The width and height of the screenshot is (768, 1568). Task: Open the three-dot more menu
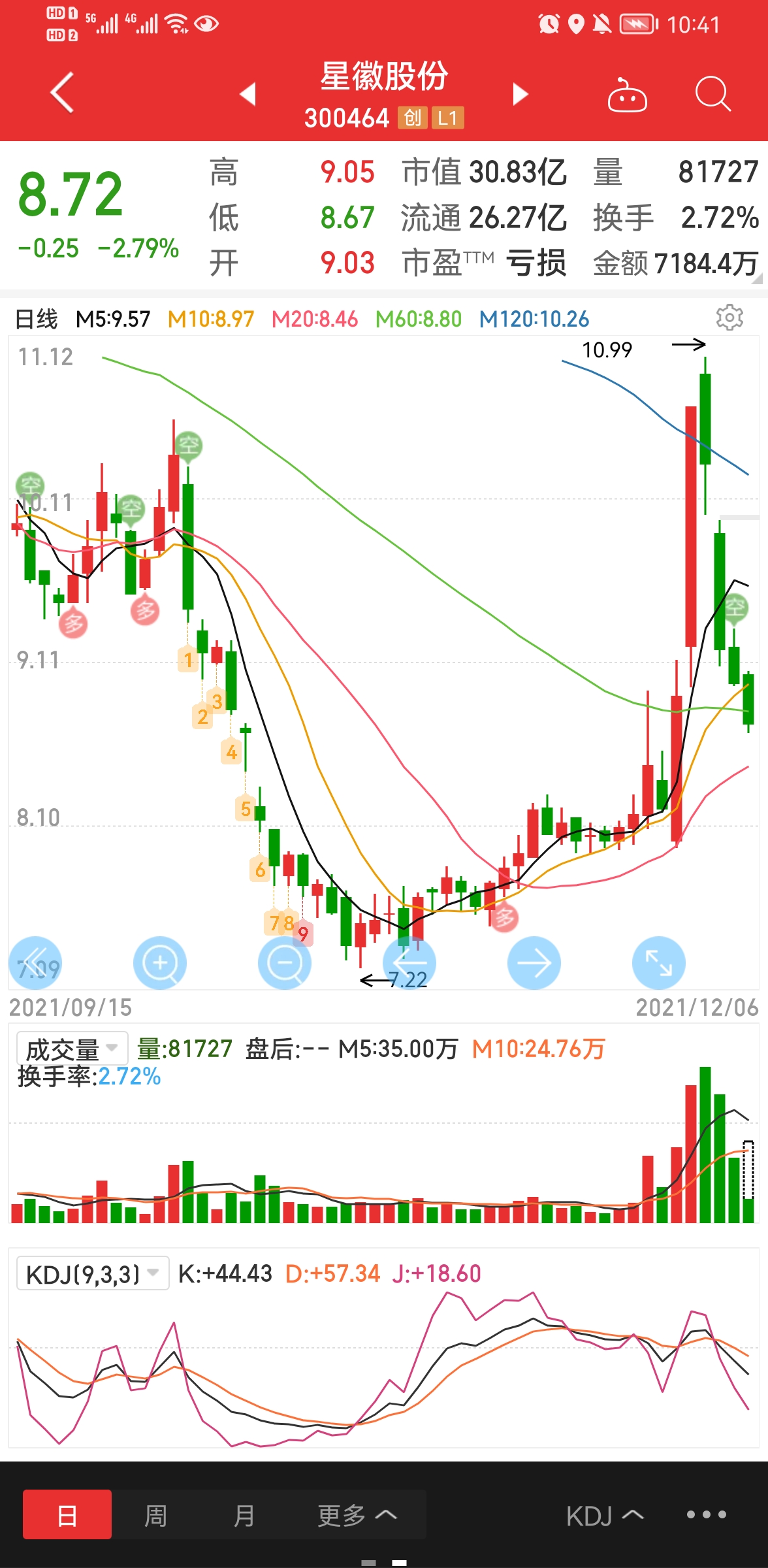tap(706, 1515)
